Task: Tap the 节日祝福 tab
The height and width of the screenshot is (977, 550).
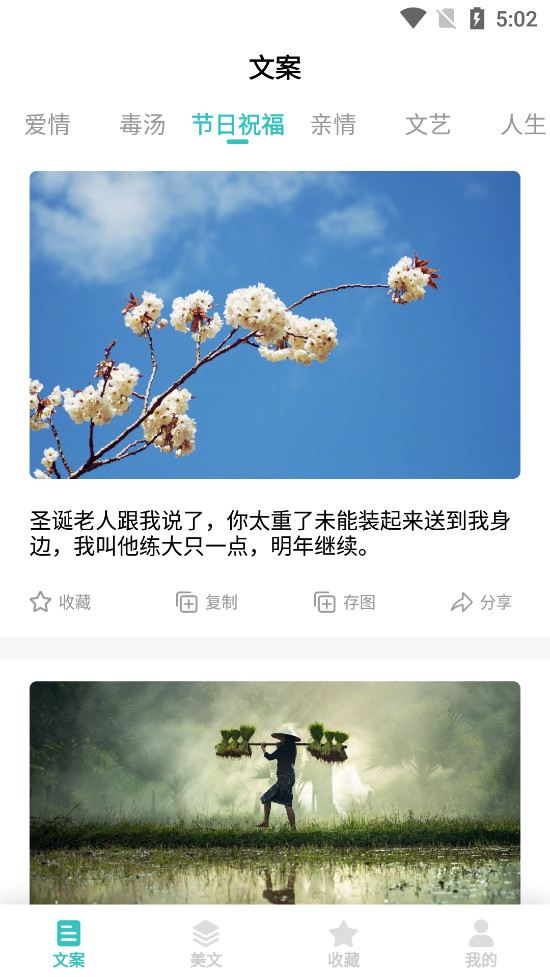Action: 238,125
